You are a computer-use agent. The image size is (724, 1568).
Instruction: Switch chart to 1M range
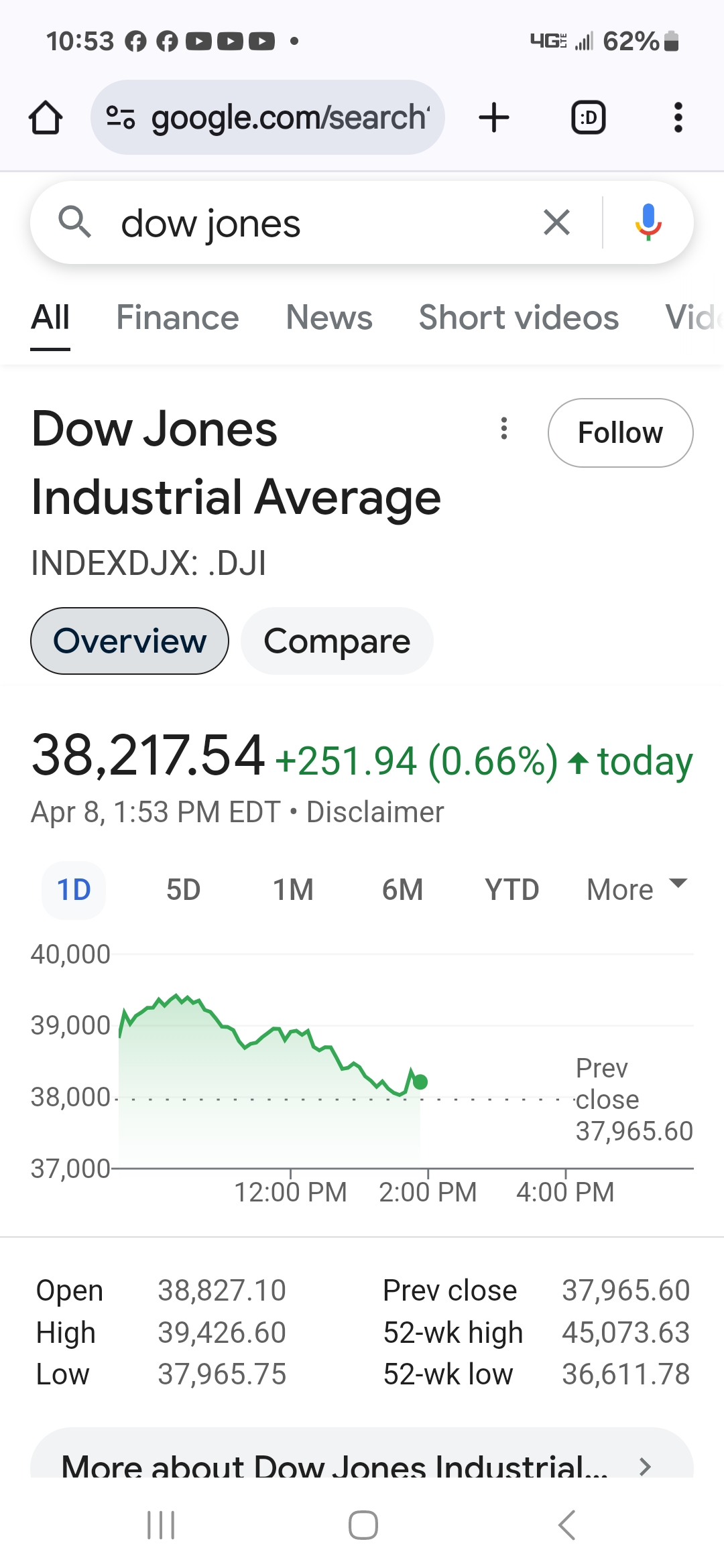293,891
